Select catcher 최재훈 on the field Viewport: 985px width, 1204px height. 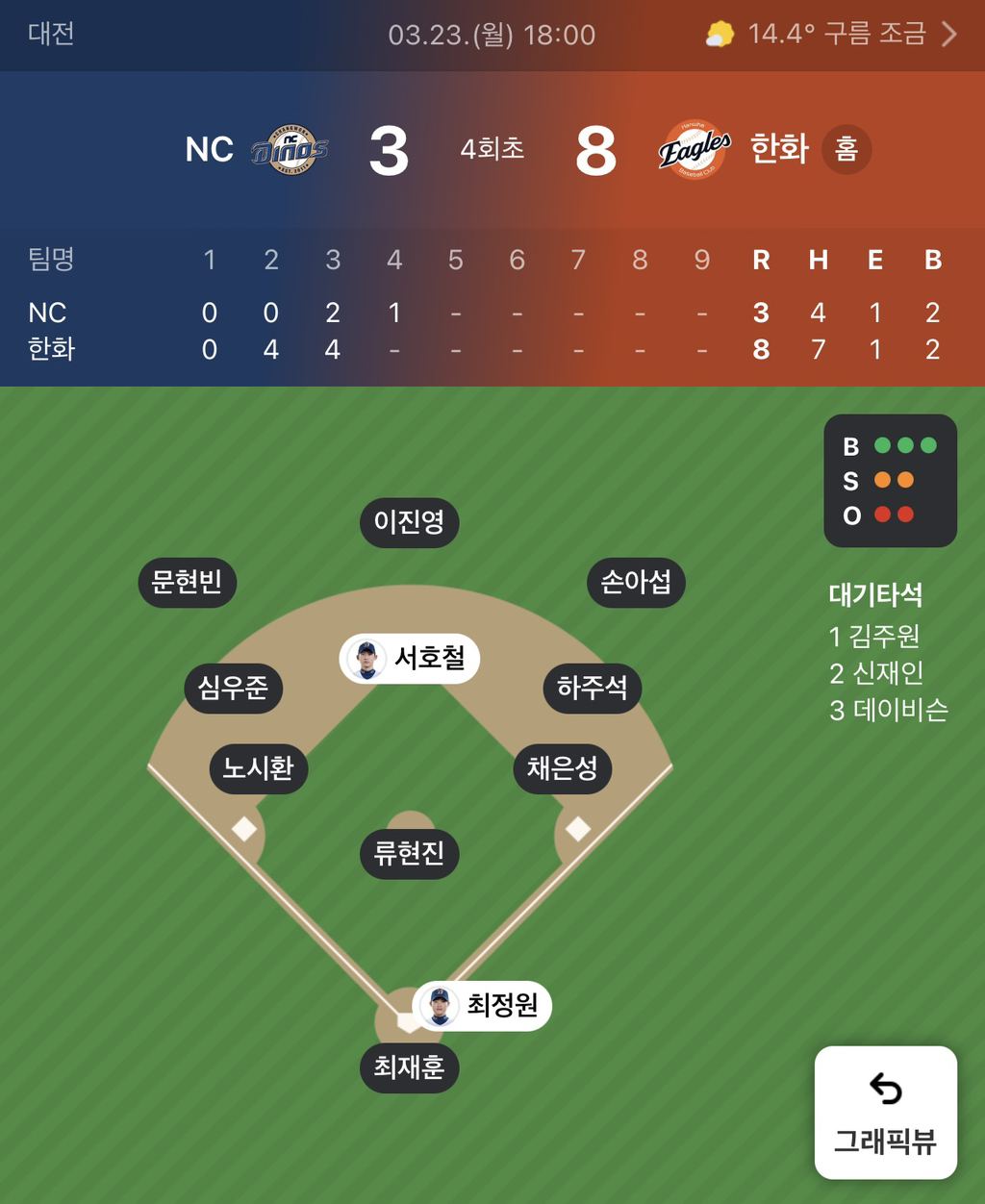409,1066
